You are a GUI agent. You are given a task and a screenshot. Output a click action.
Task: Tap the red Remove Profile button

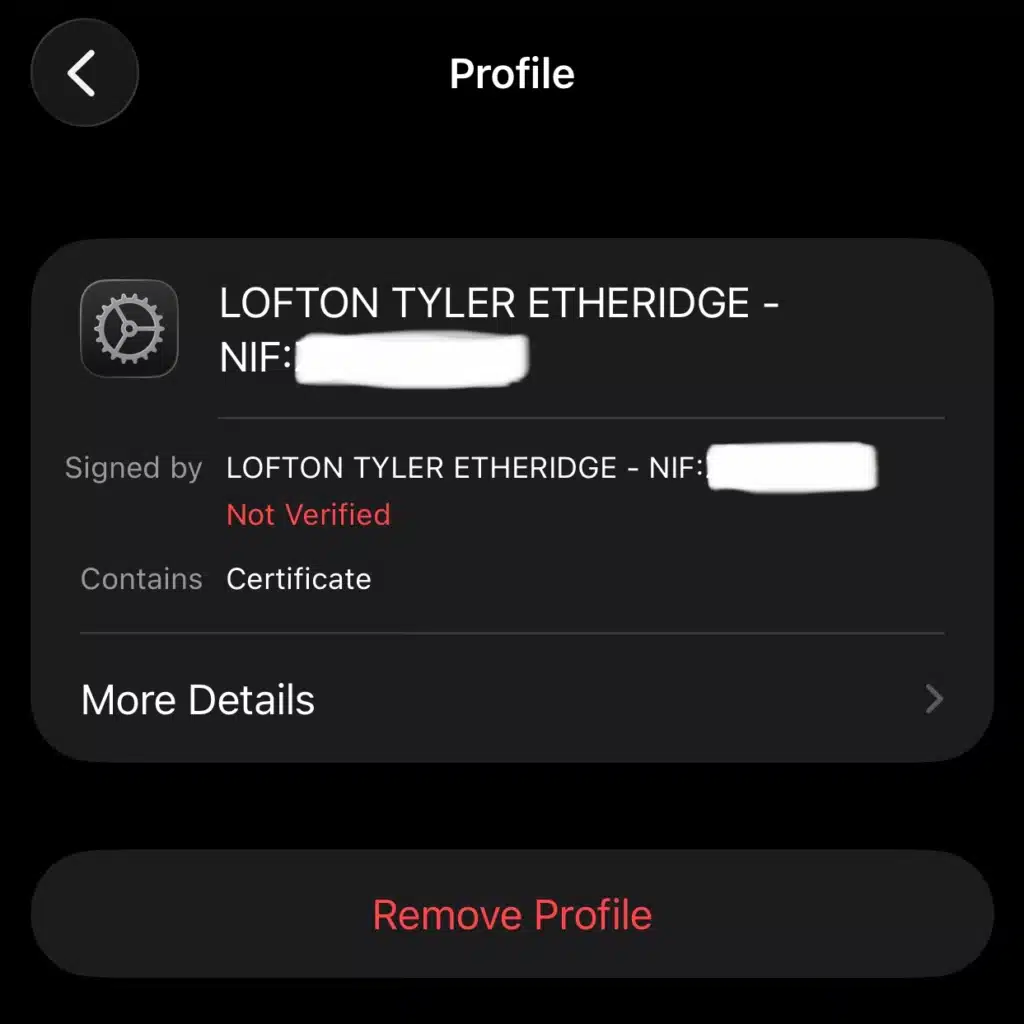click(x=512, y=915)
